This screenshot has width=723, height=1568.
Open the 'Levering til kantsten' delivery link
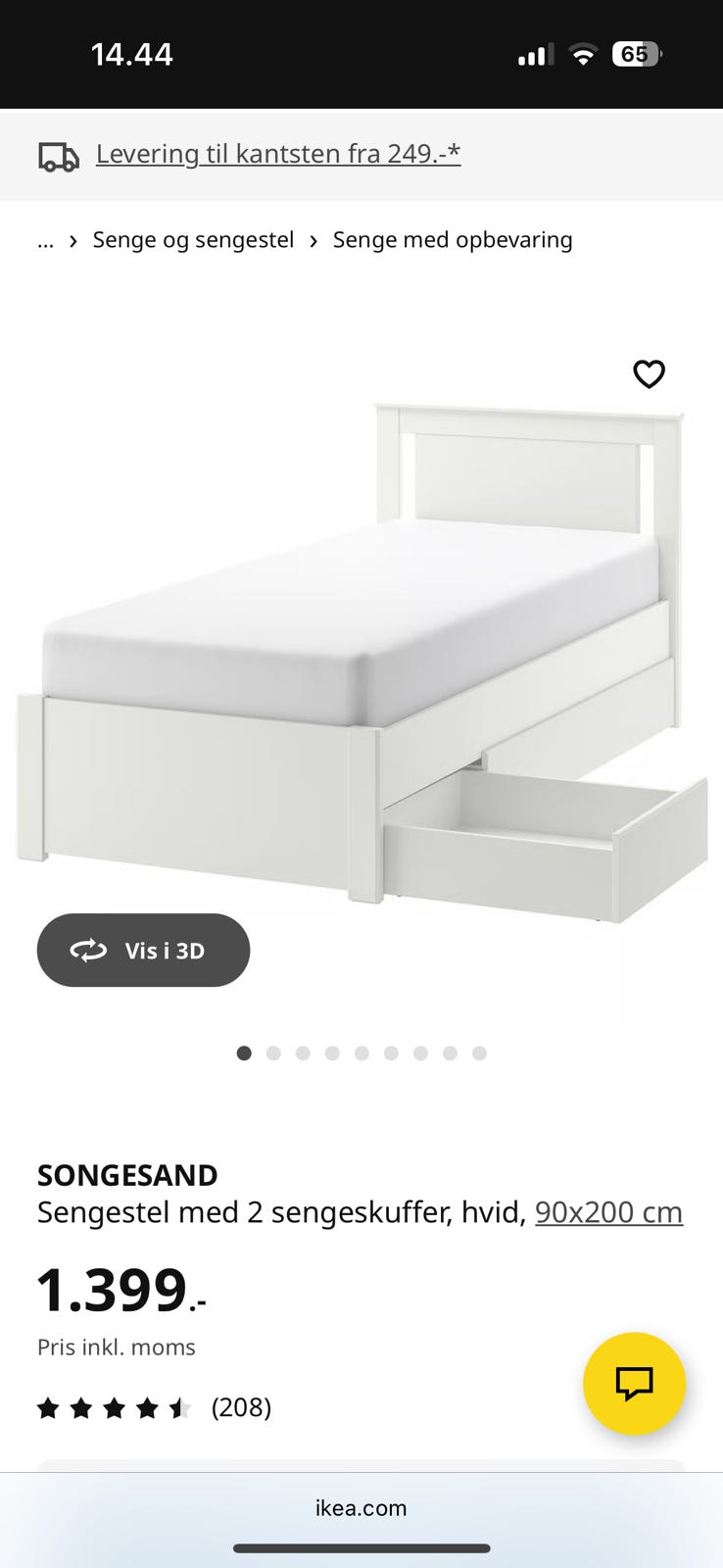click(x=277, y=154)
